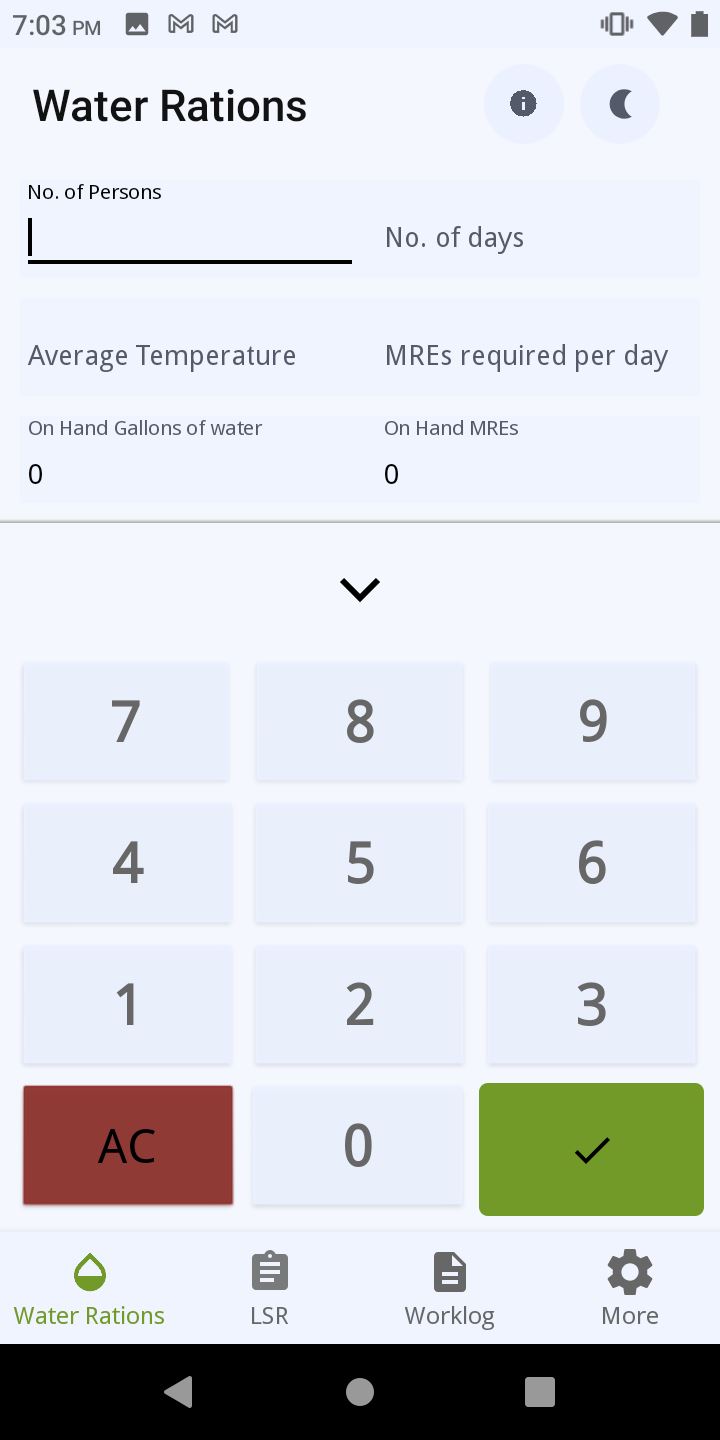Clear all with the AC button
This screenshot has width=720, height=1440.
(128, 1145)
